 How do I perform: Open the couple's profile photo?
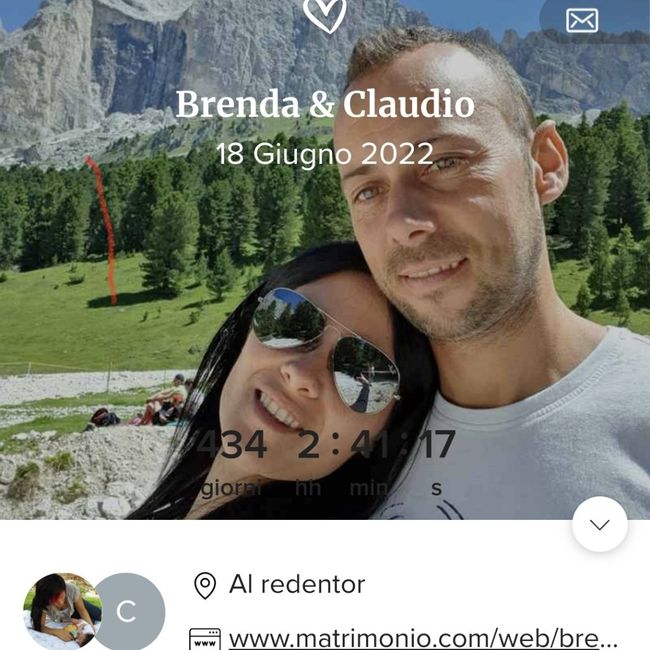(62, 611)
